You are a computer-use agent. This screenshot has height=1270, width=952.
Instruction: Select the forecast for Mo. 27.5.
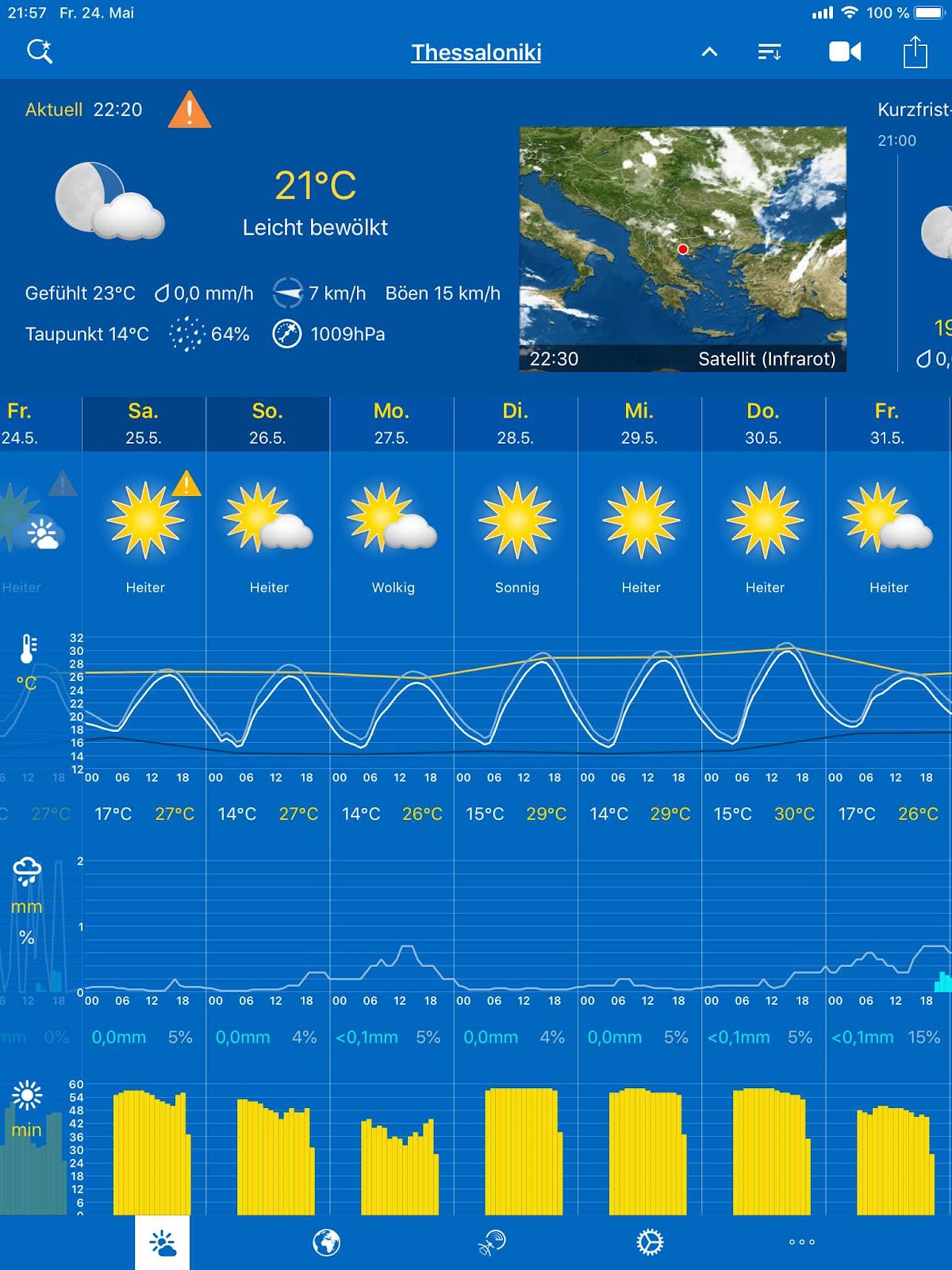392,424
